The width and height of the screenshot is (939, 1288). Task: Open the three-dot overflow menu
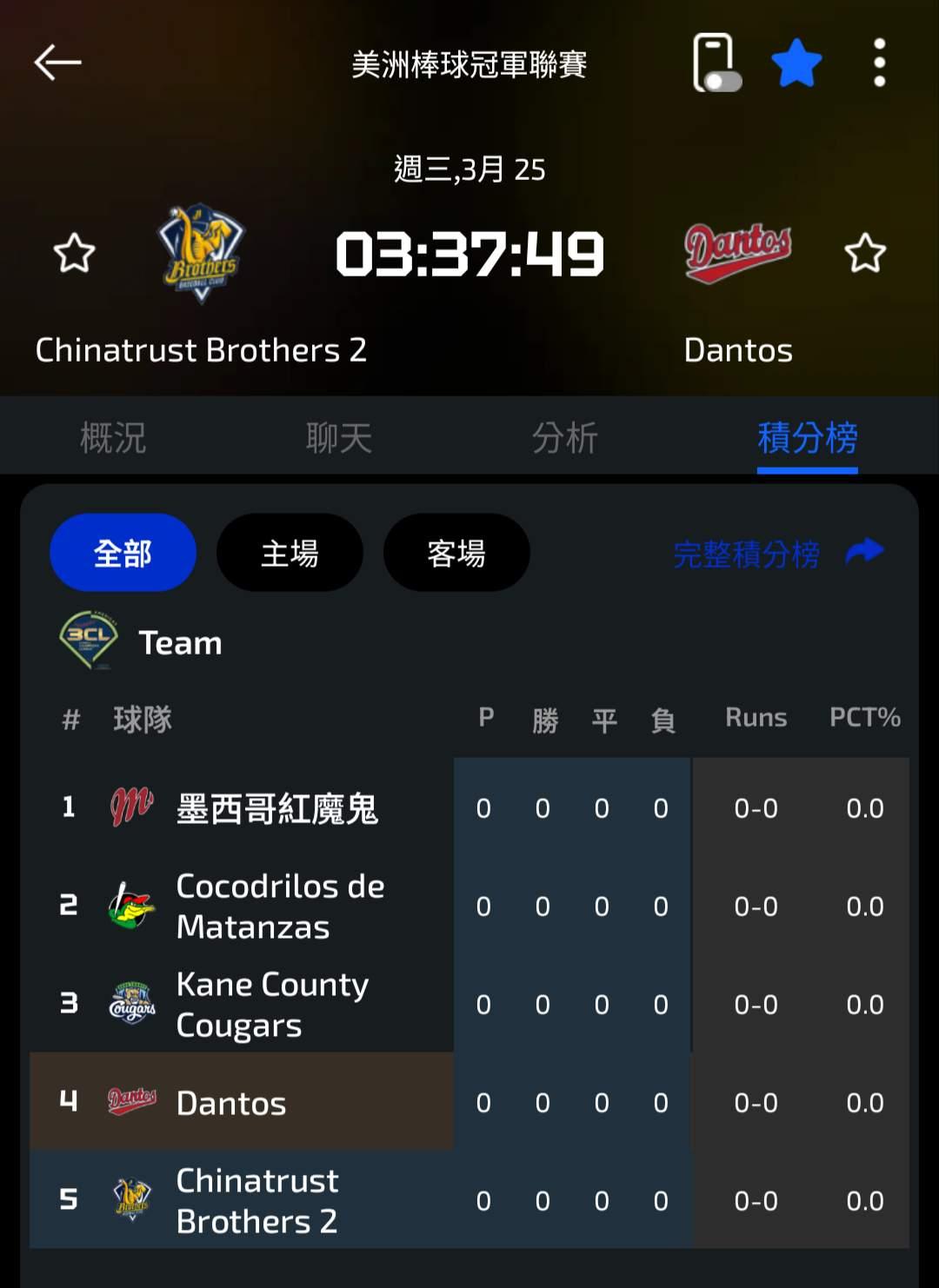[x=879, y=63]
